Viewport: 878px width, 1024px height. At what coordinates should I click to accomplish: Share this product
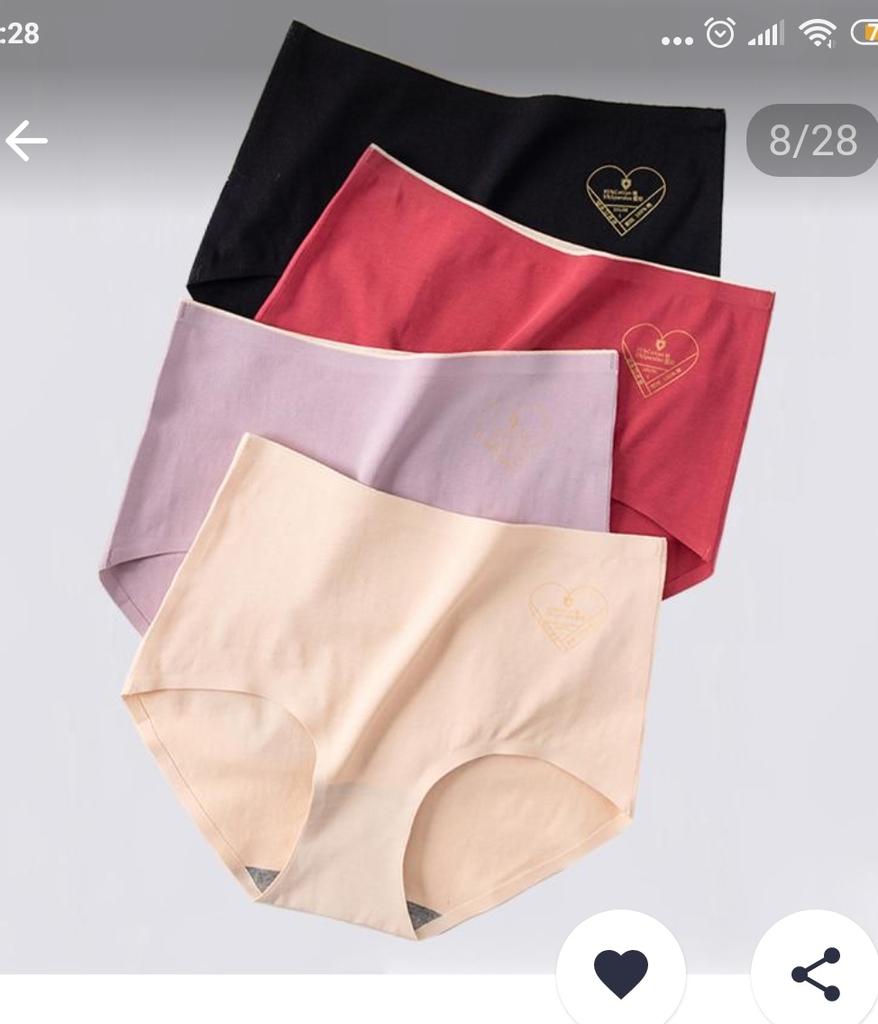pos(815,973)
